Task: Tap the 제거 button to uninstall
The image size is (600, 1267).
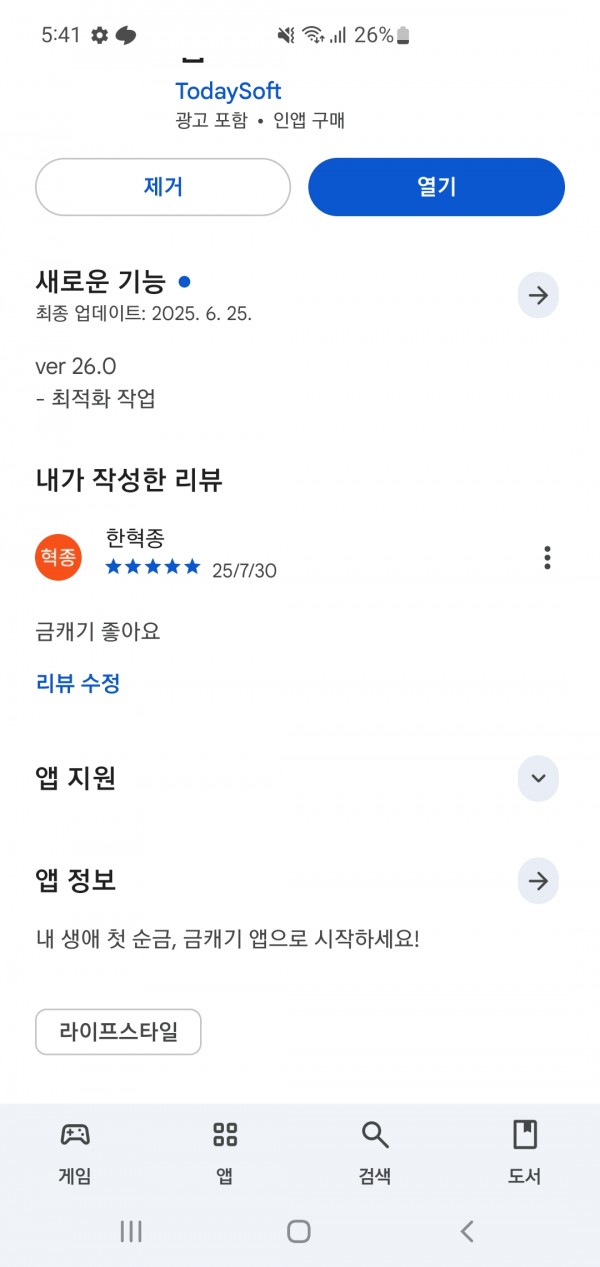Action: pos(163,187)
